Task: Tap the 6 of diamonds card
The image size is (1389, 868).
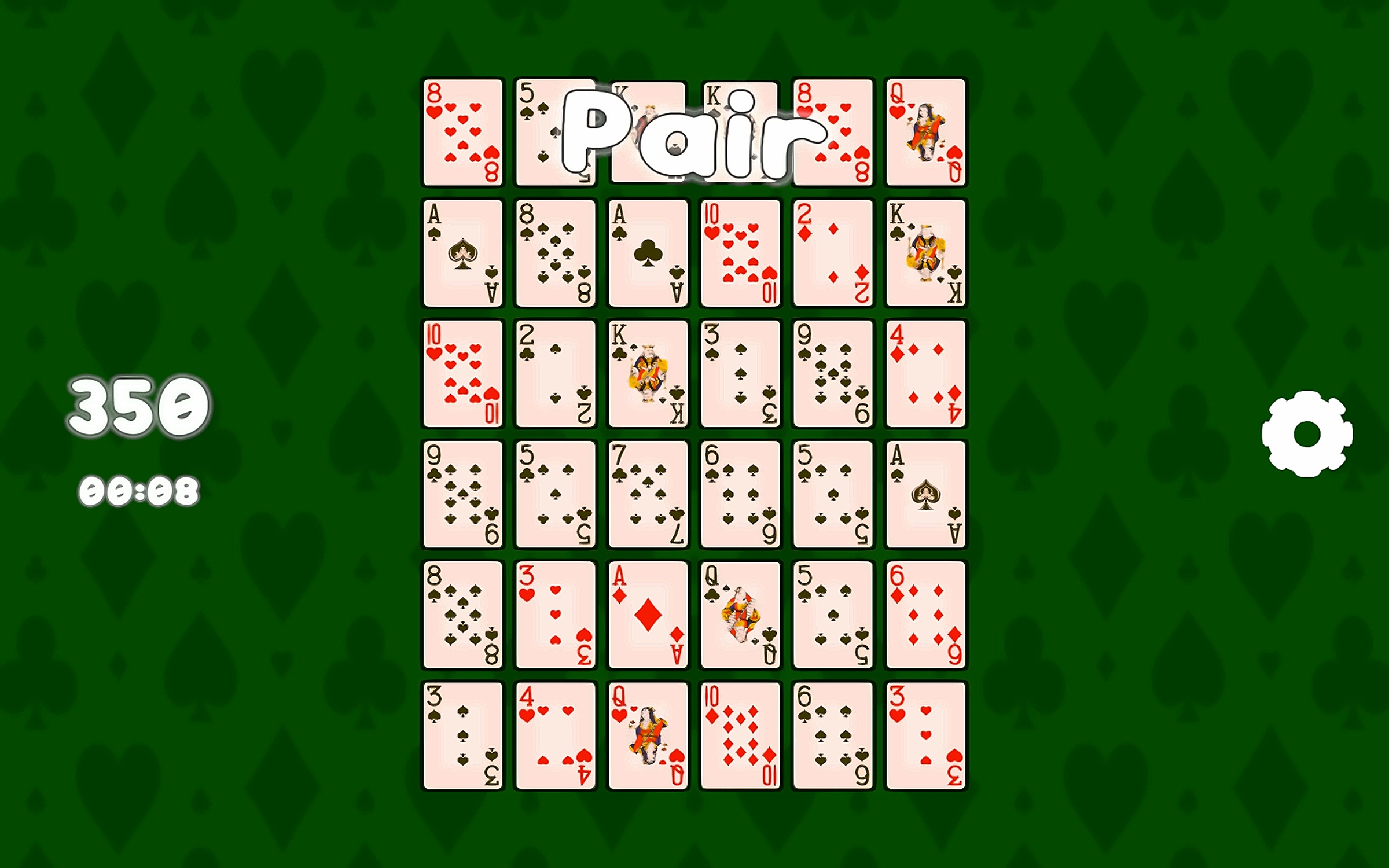Action: [925, 615]
